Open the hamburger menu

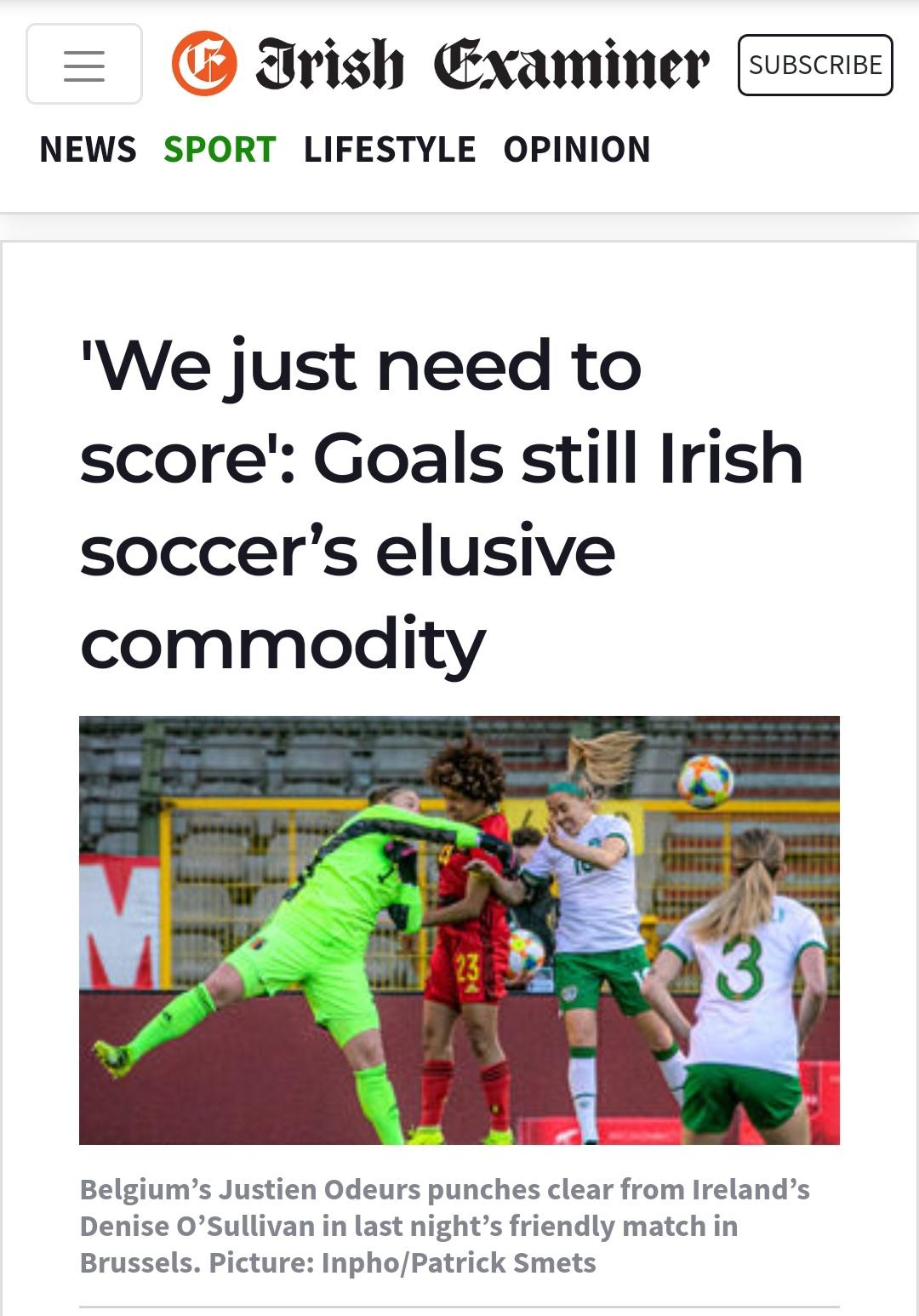click(x=84, y=65)
